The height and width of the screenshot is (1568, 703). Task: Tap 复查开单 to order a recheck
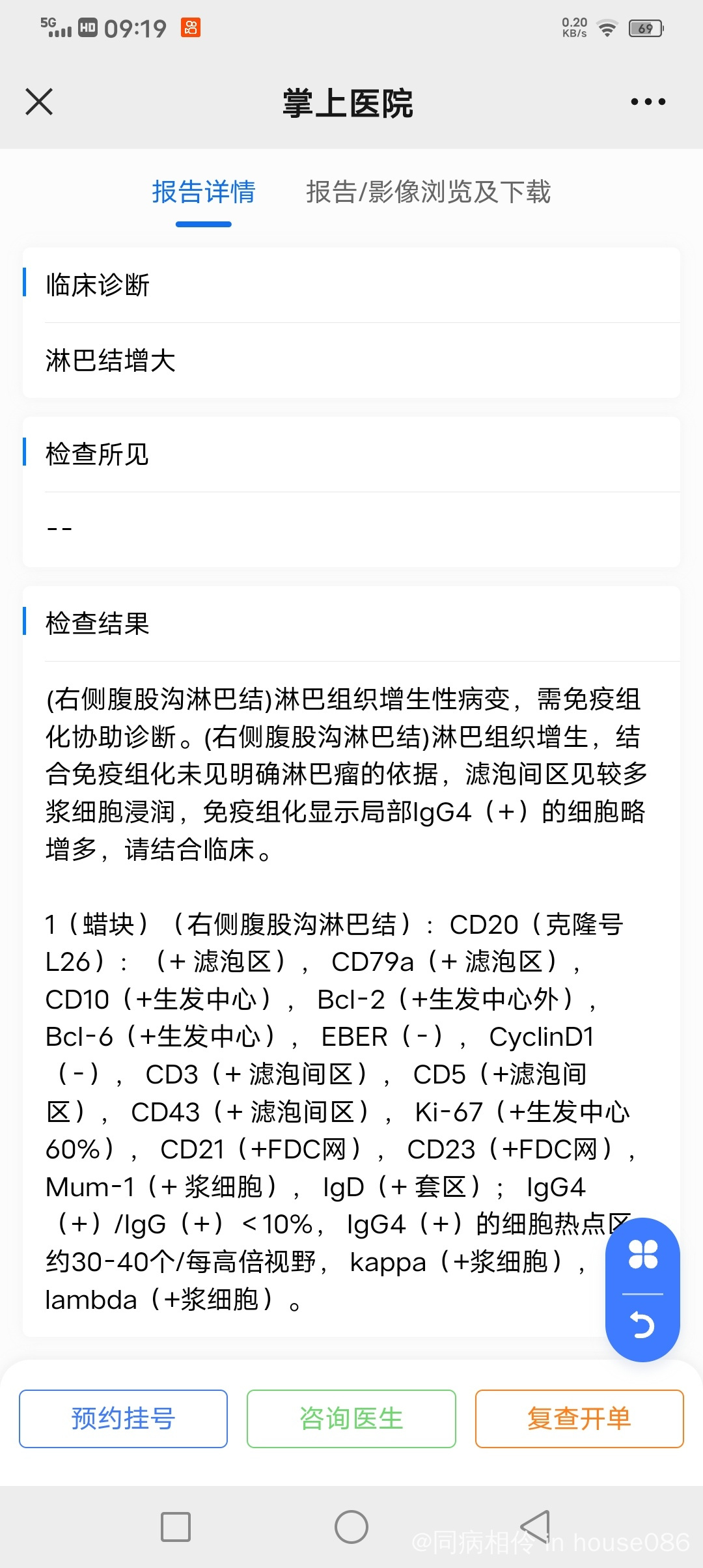coord(579,1418)
